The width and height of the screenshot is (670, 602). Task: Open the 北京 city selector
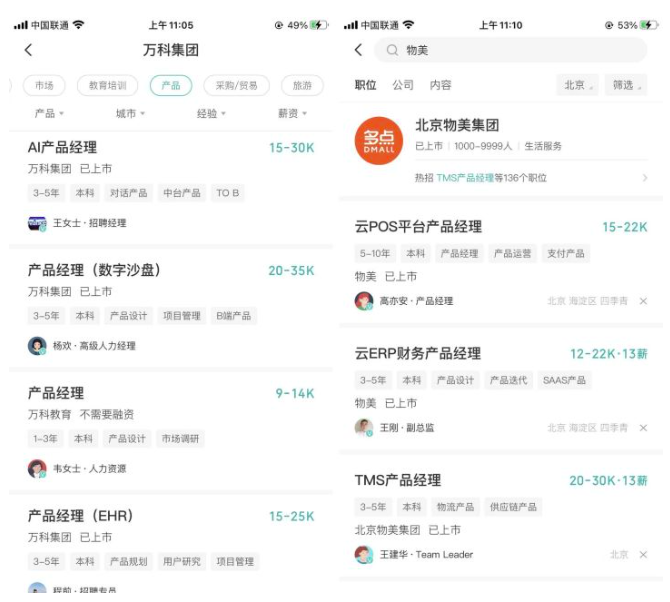point(578,85)
